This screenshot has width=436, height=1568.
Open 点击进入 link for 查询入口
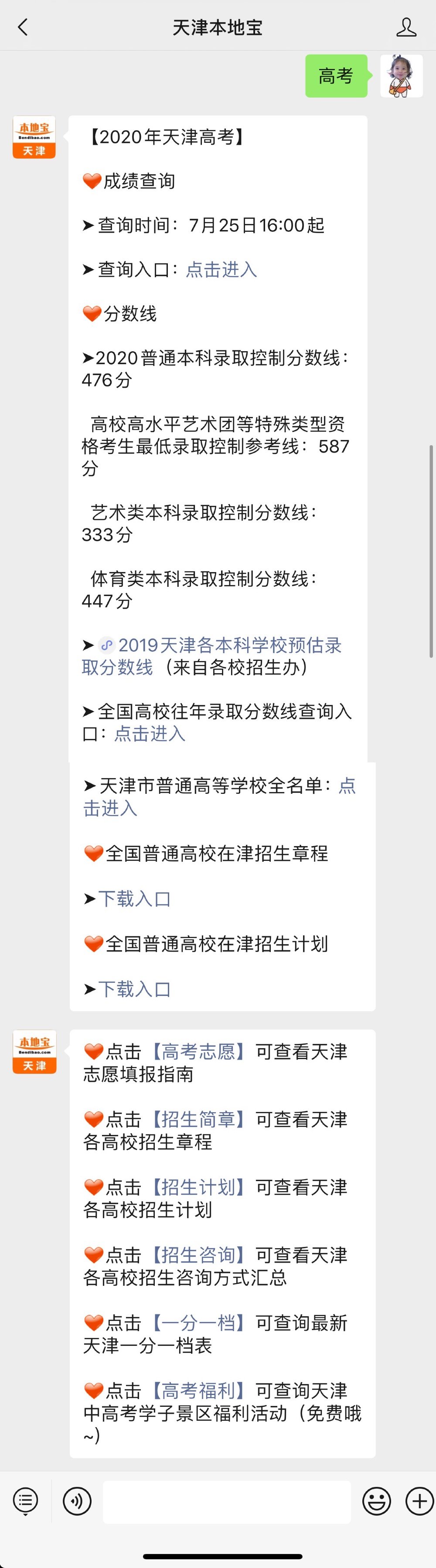221,270
